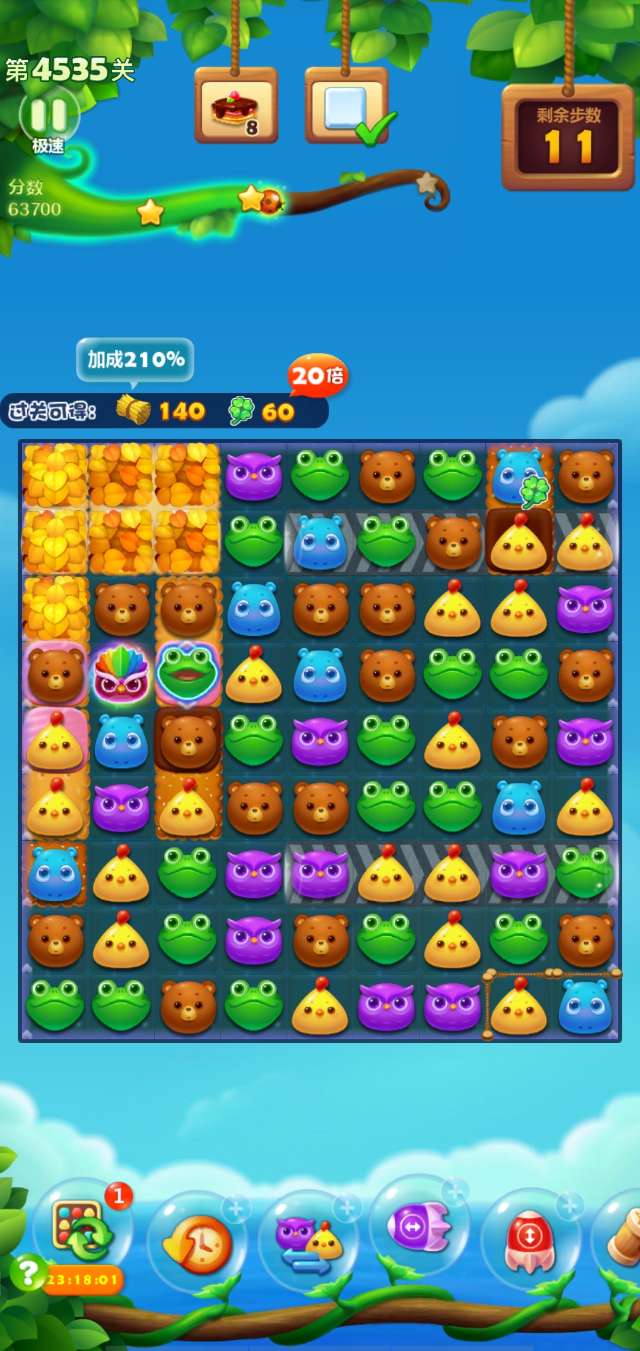Tap the rainbow owl special piece
The height and width of the screenshot is (1351, 640).
(x=121, y=674)
